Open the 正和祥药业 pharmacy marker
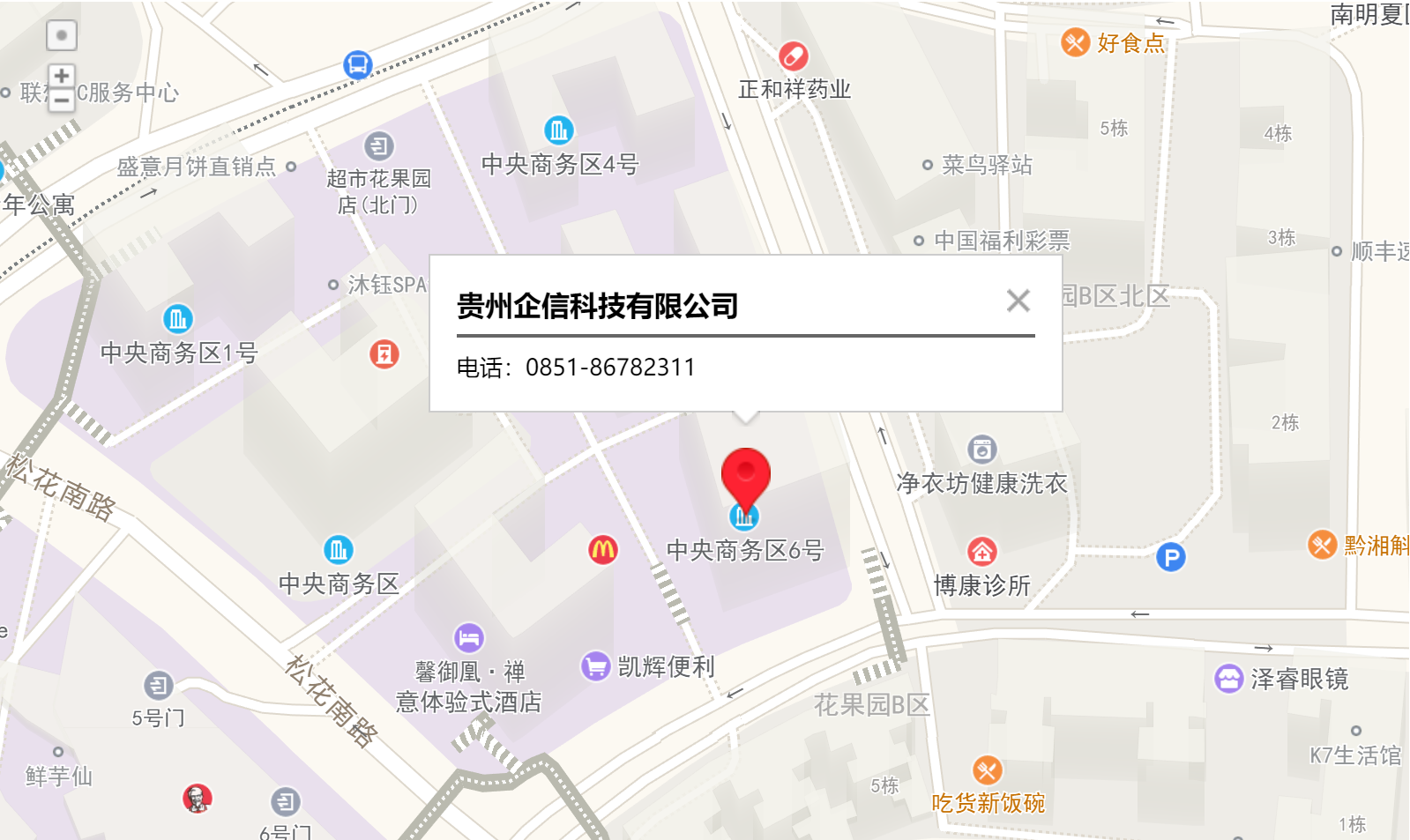 [794, 56]
